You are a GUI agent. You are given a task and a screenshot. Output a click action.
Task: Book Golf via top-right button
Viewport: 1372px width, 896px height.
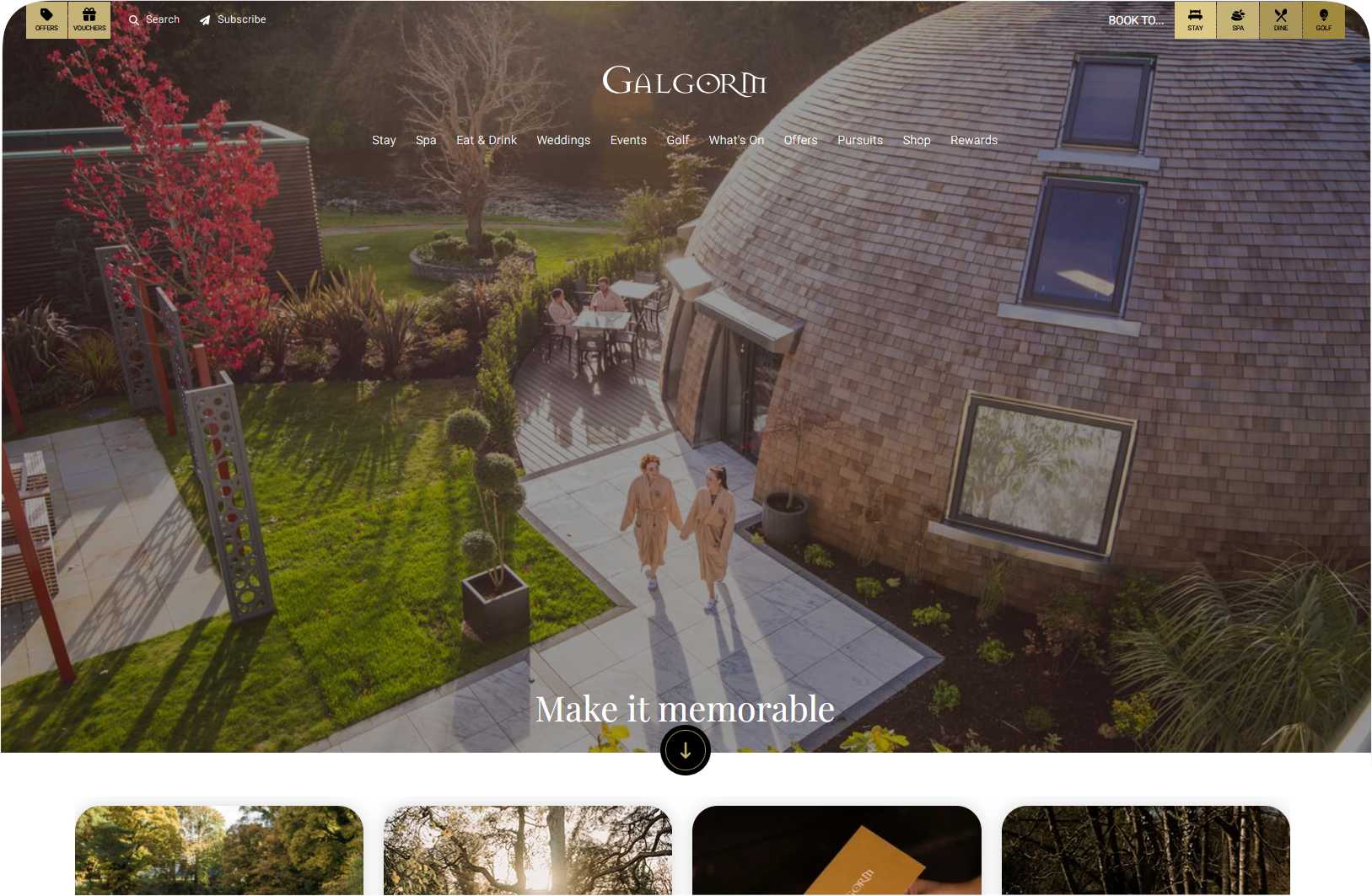1324,19
